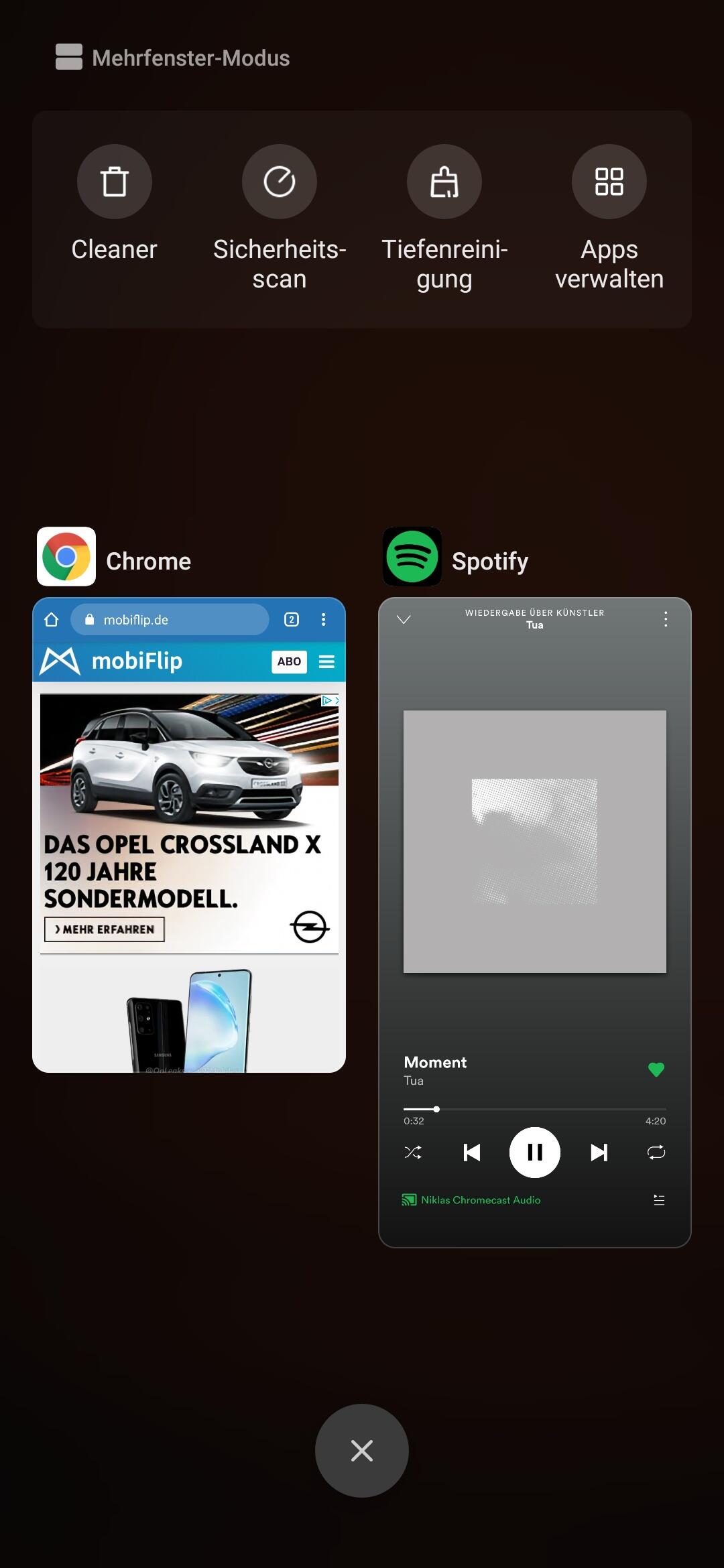Switch to the Chrome app card
The image size is (724, 1568).
click(x=189, y=834)
